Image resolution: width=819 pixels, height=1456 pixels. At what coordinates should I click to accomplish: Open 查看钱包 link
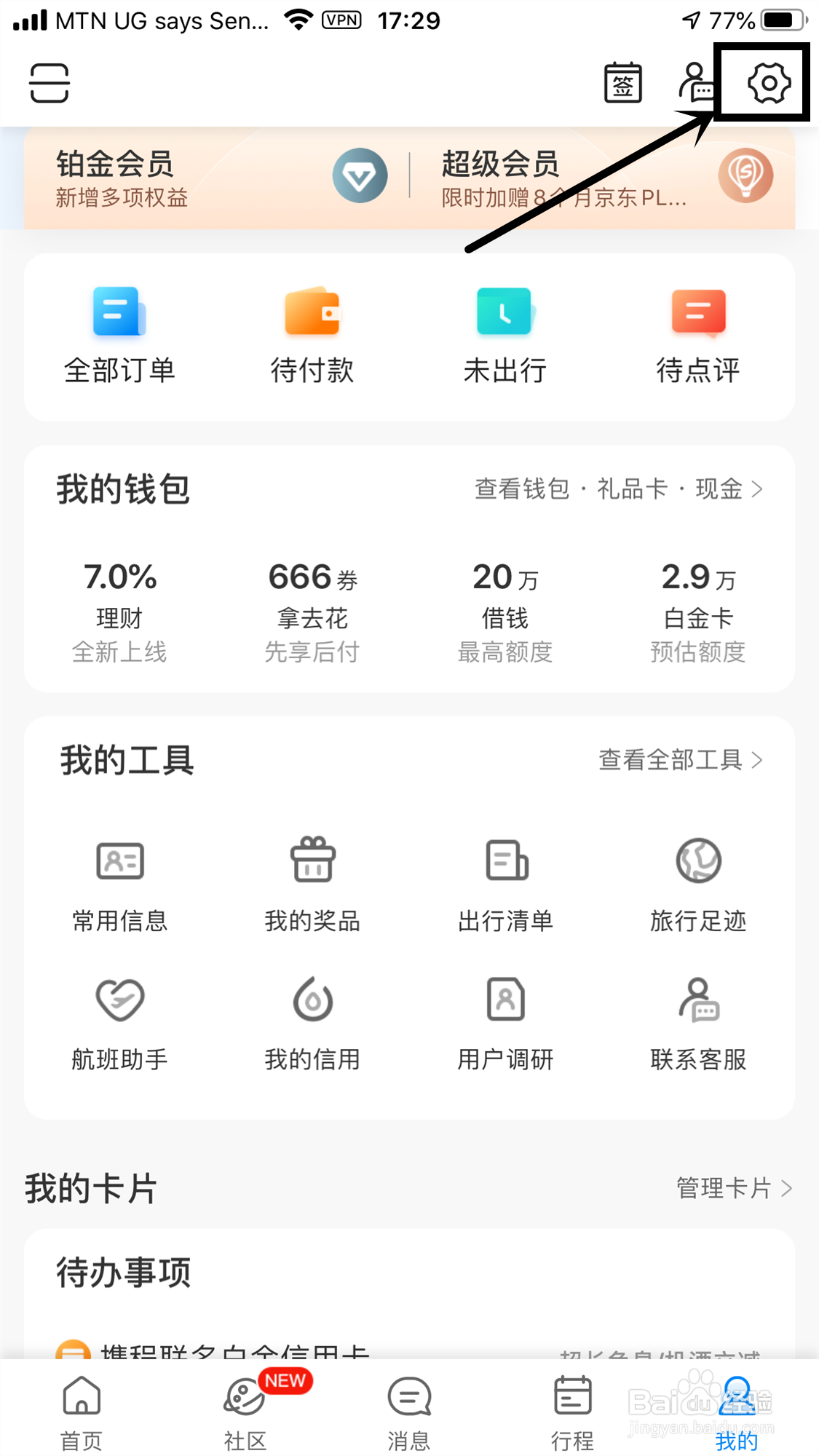click(521, 488)
